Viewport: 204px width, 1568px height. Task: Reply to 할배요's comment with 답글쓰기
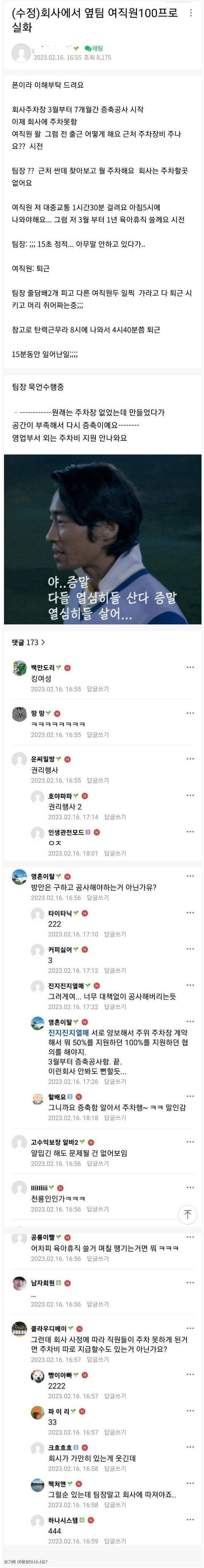(x=115, y=1118)
